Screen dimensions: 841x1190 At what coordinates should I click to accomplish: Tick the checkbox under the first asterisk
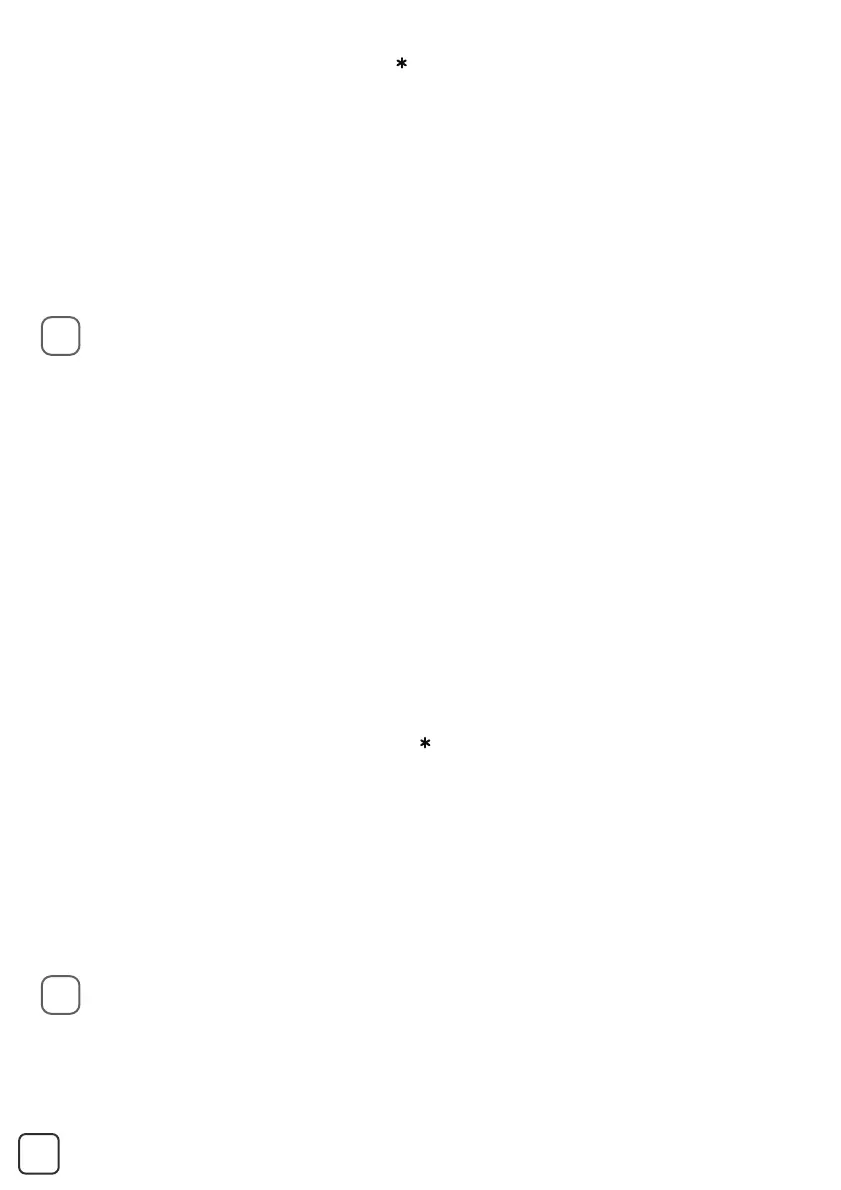coord(61,336)
